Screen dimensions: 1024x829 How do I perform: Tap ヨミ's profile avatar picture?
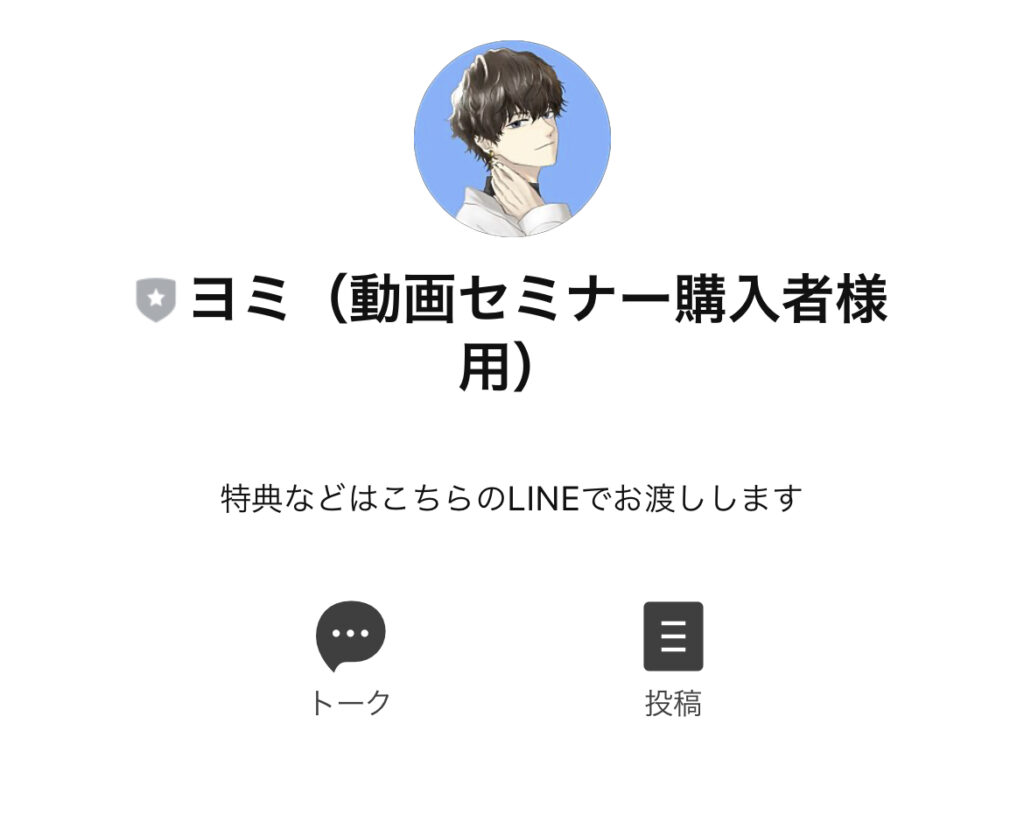512,139
